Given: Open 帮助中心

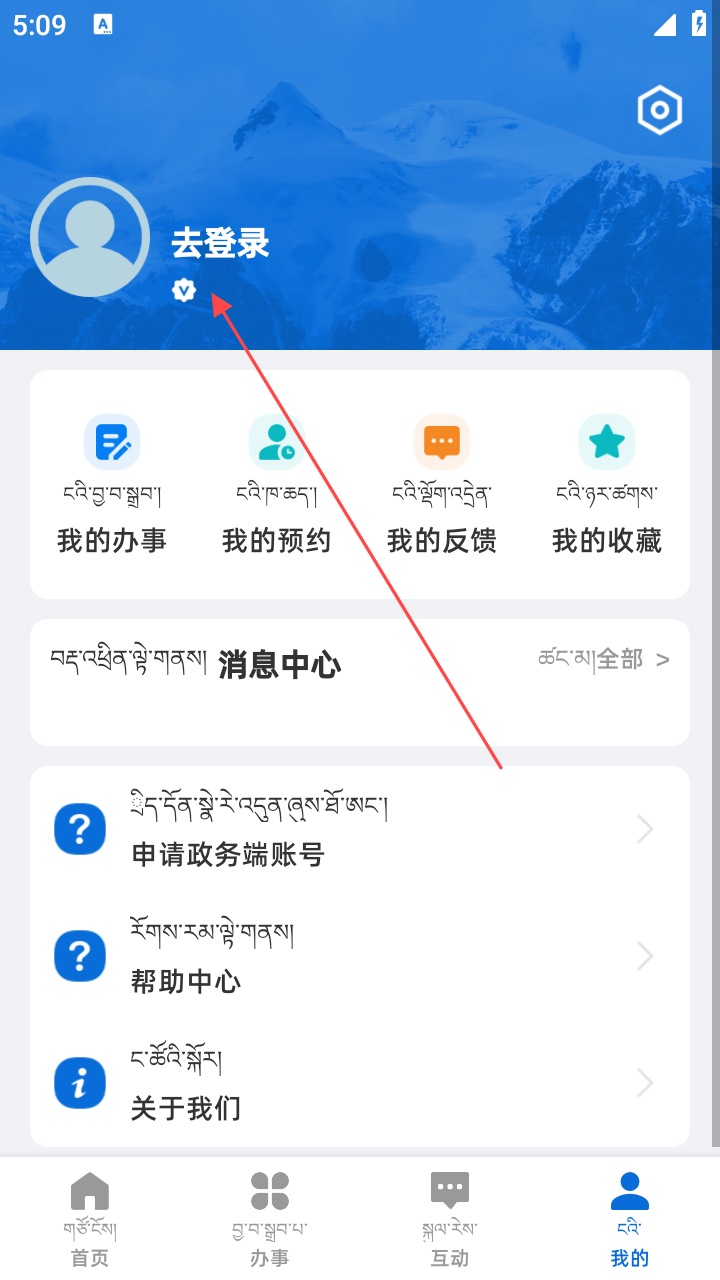Looking at the screenshot, I should 360,957.
